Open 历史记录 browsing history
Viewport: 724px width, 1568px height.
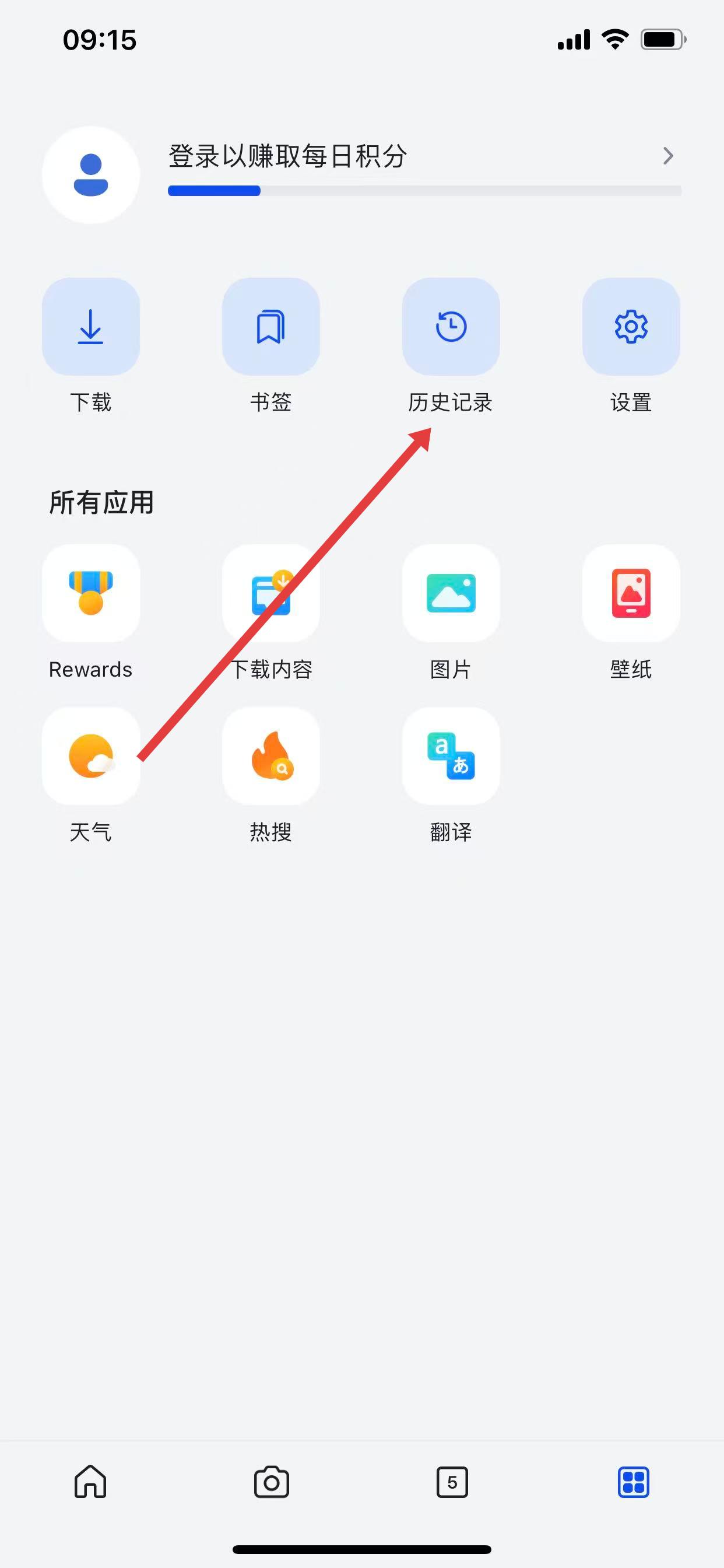coord(451,327)
